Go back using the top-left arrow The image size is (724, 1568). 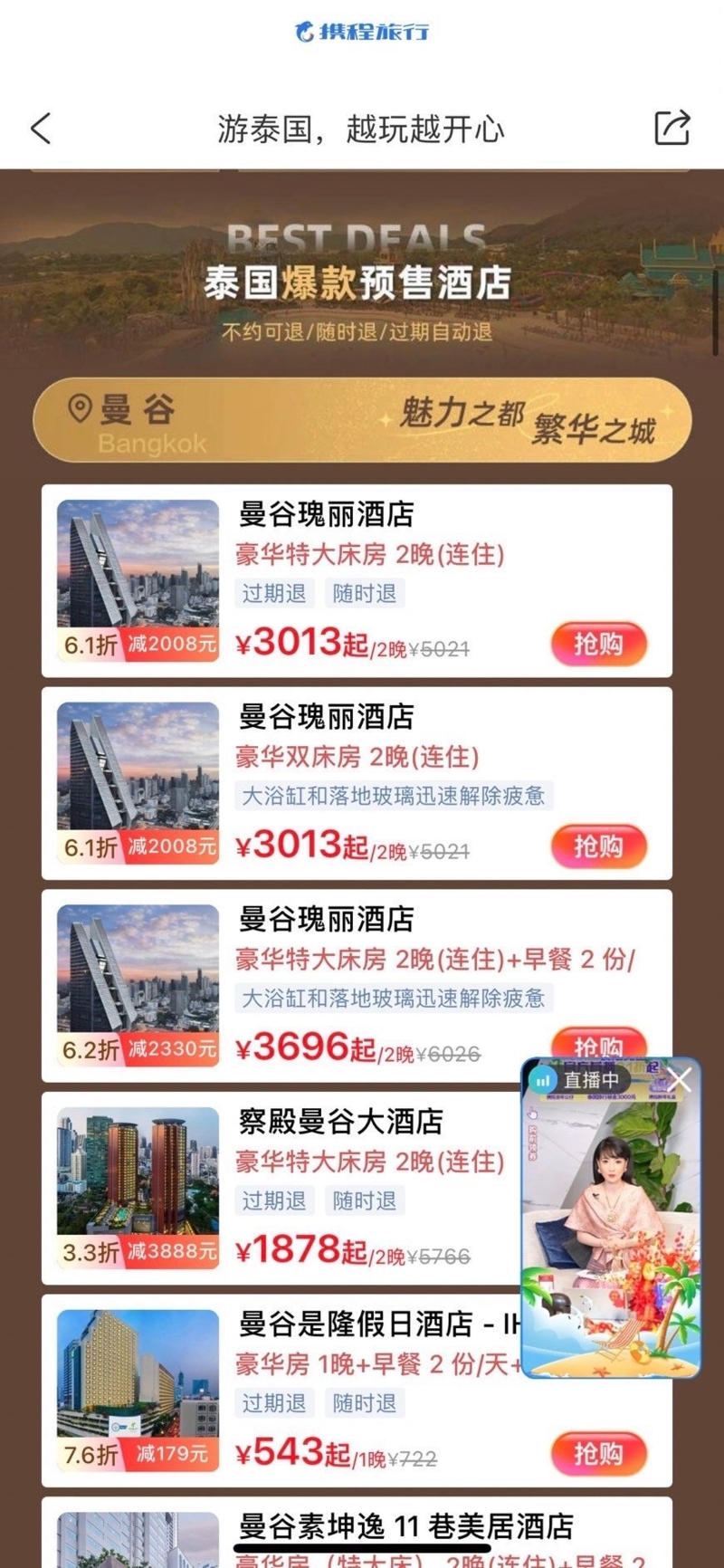click(41, 129)
